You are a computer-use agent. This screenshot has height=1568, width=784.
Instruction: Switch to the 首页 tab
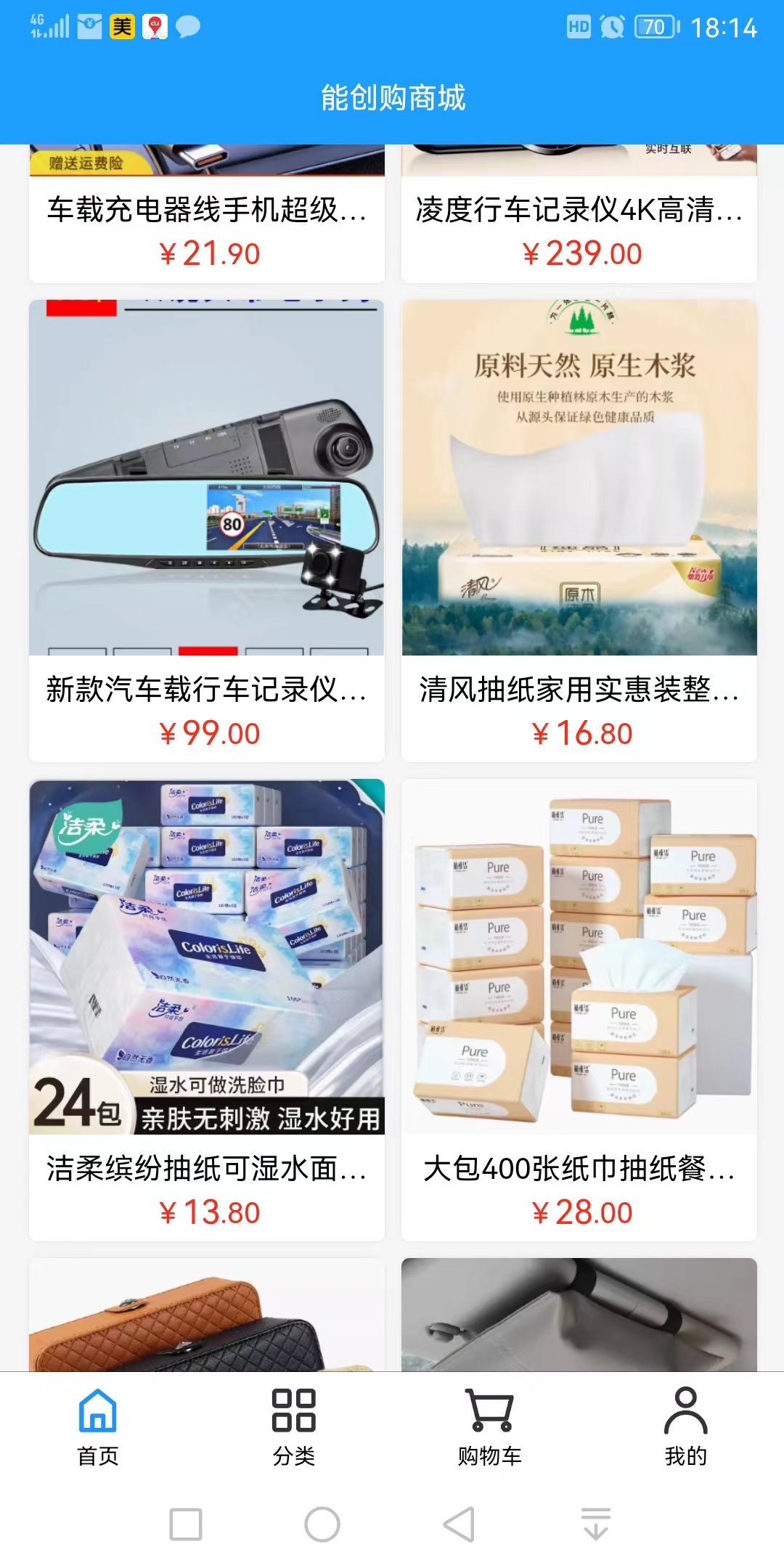pyautogui.click(x=98, y=1426)
